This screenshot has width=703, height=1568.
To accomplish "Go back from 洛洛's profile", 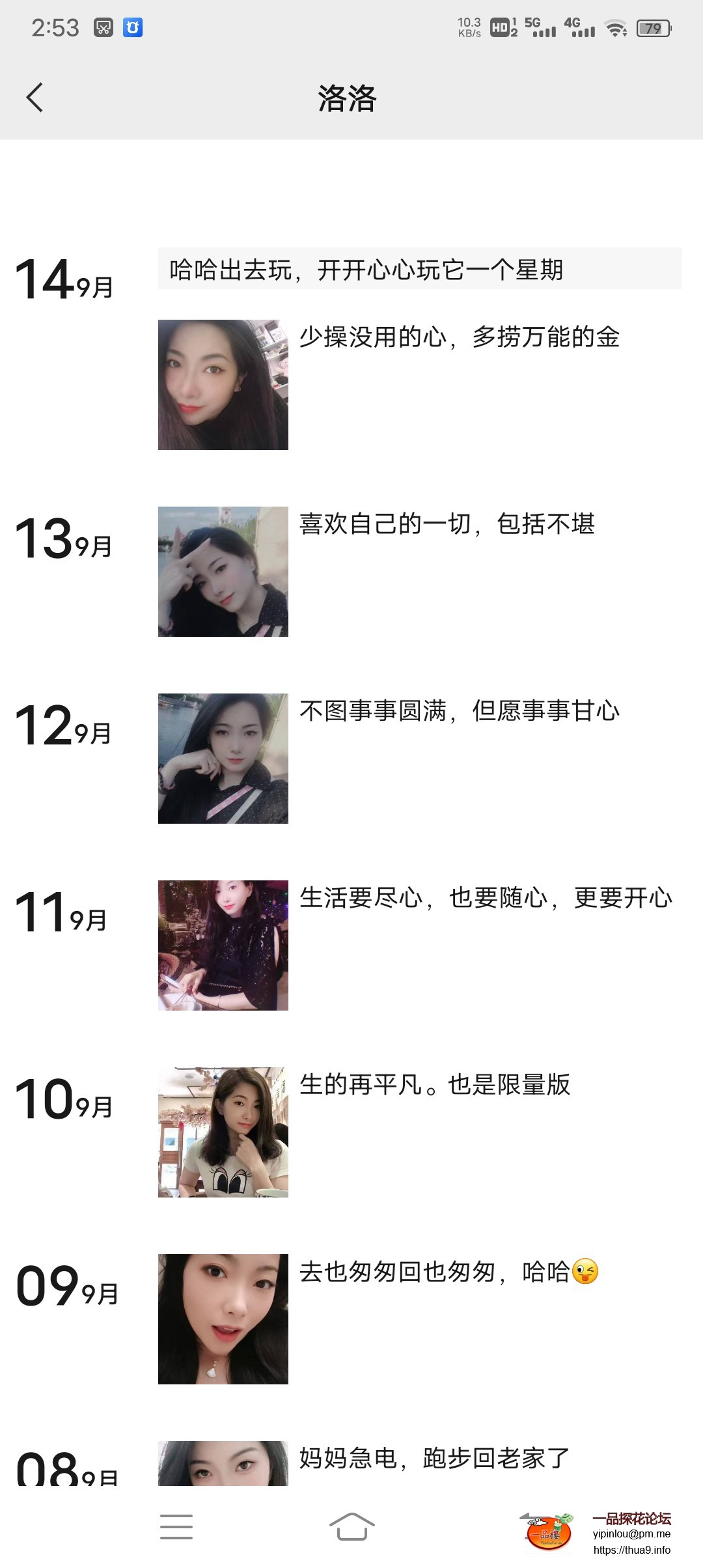I will coord(35,98).
